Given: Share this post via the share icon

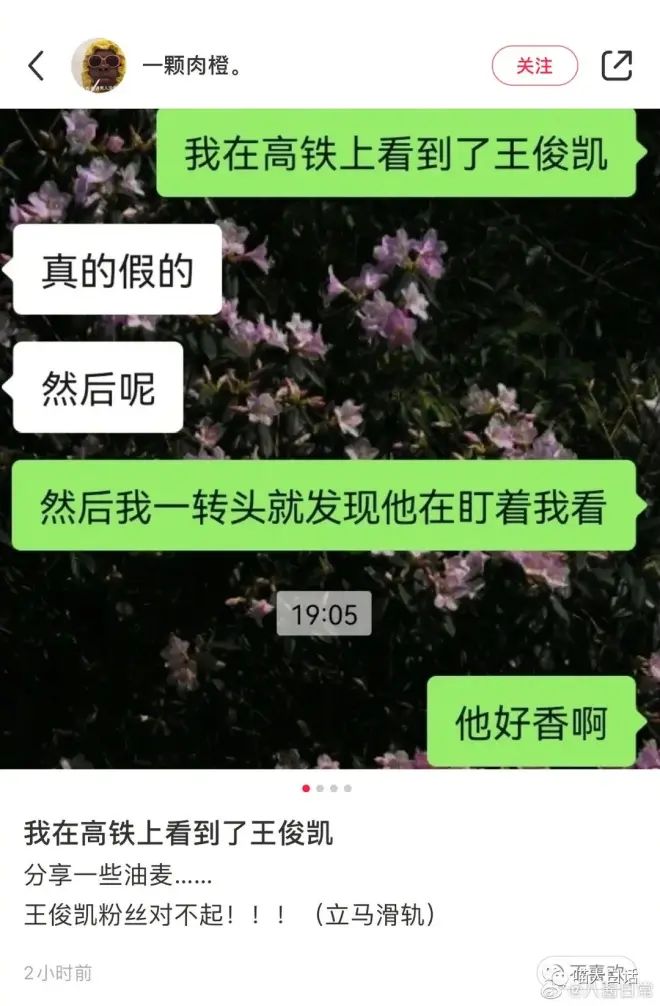Looking at the screenshot, I should 616,66.
